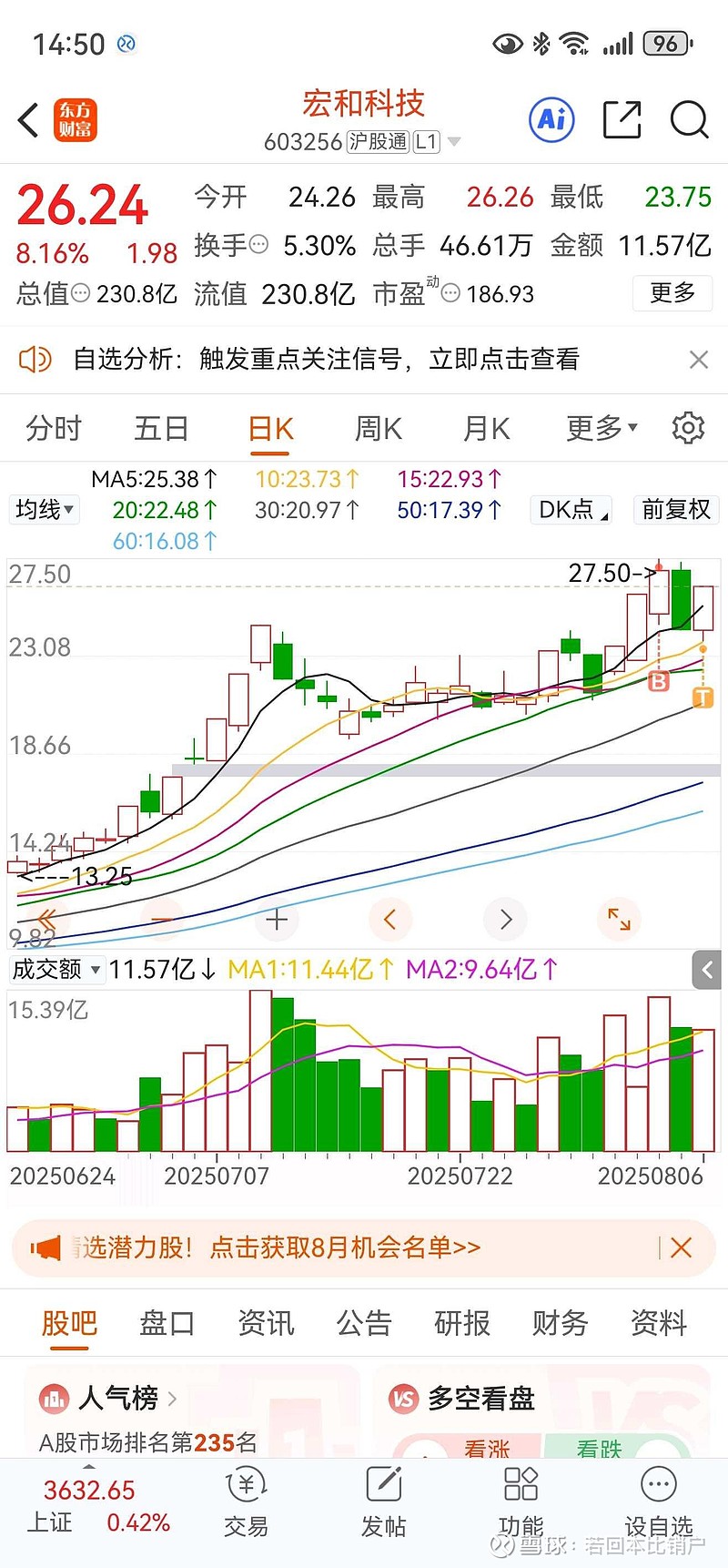The width and height of the screenshot is (728, 1568).
Task: Switch to the 分时 chart tab
Action: tap(54, 428)
